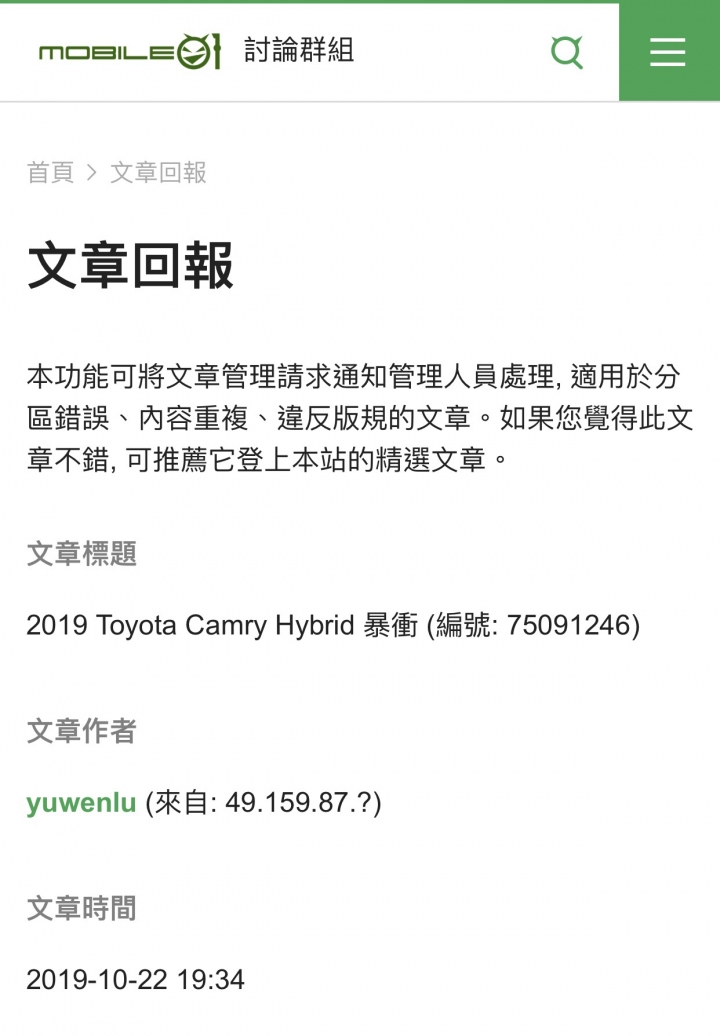The height and width of the screenshot is (1036, 720).
Task: Open the hamburger menu button
Action: 668,52
